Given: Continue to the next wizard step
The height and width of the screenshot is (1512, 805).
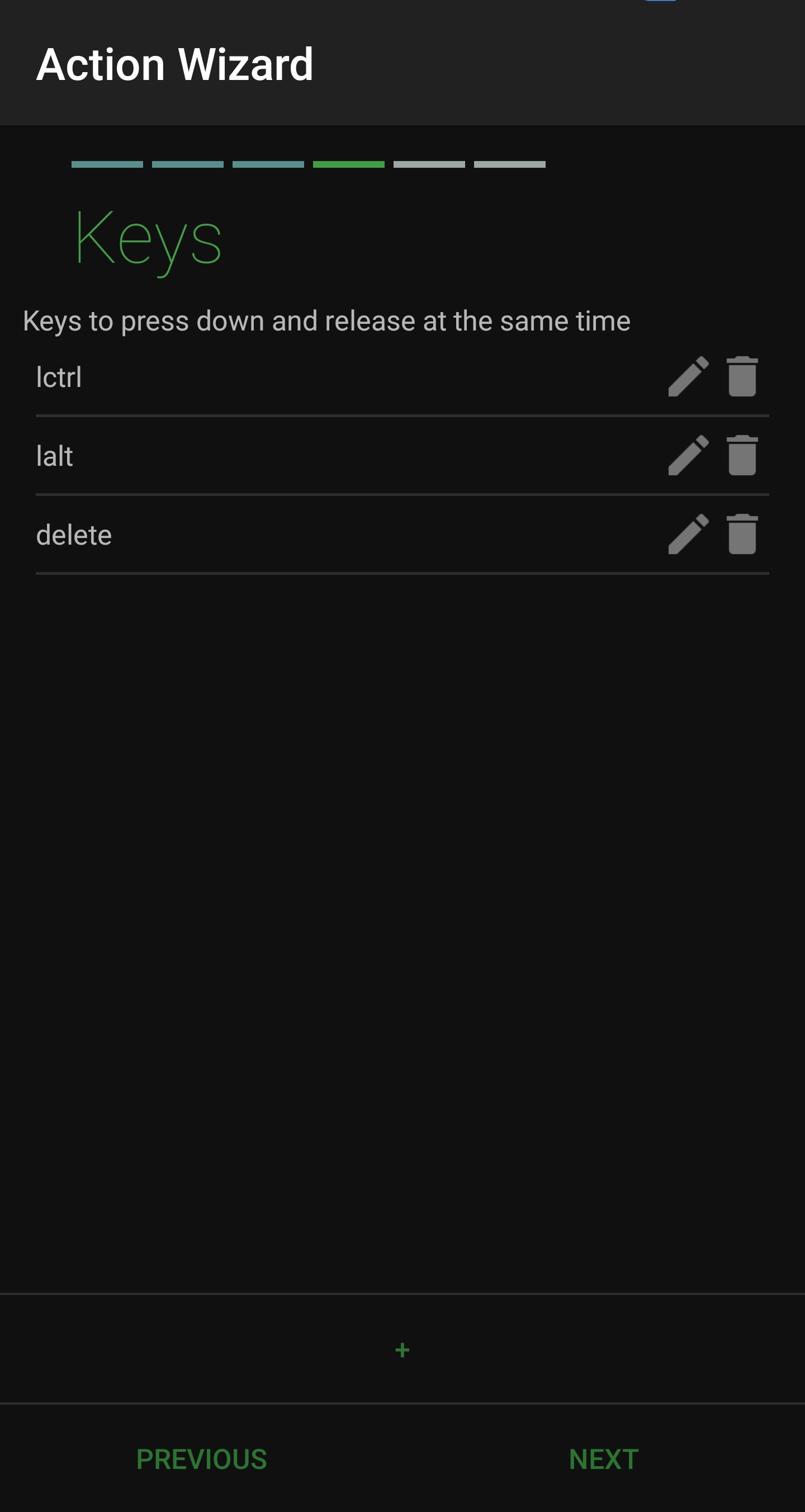Looking at the screenshot, I should coord(604,1459).
